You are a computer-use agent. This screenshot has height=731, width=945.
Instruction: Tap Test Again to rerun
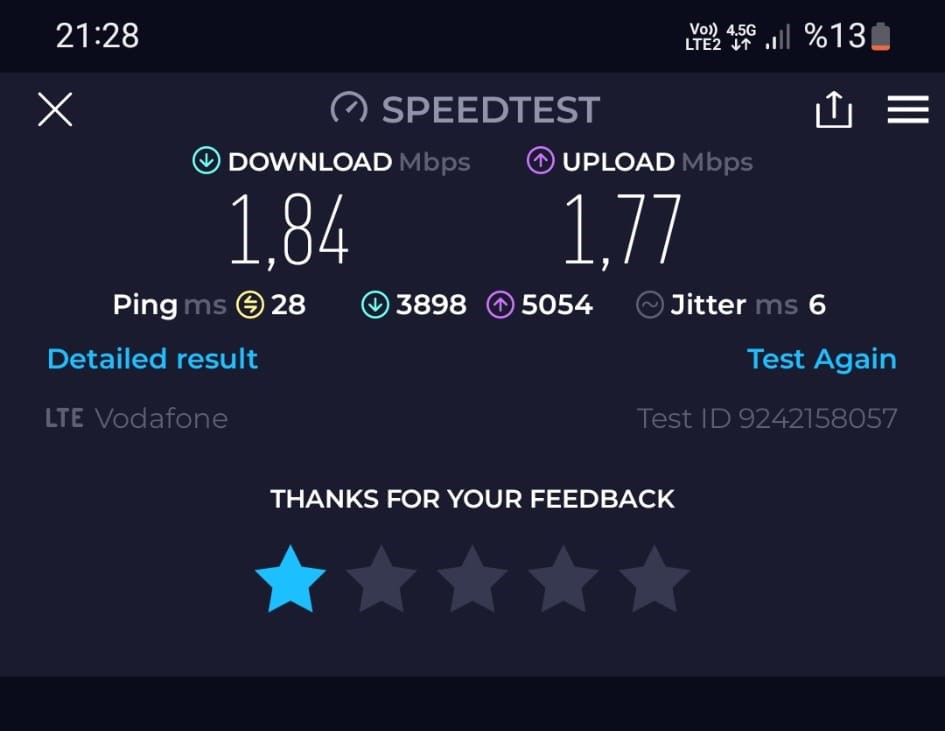821,359
